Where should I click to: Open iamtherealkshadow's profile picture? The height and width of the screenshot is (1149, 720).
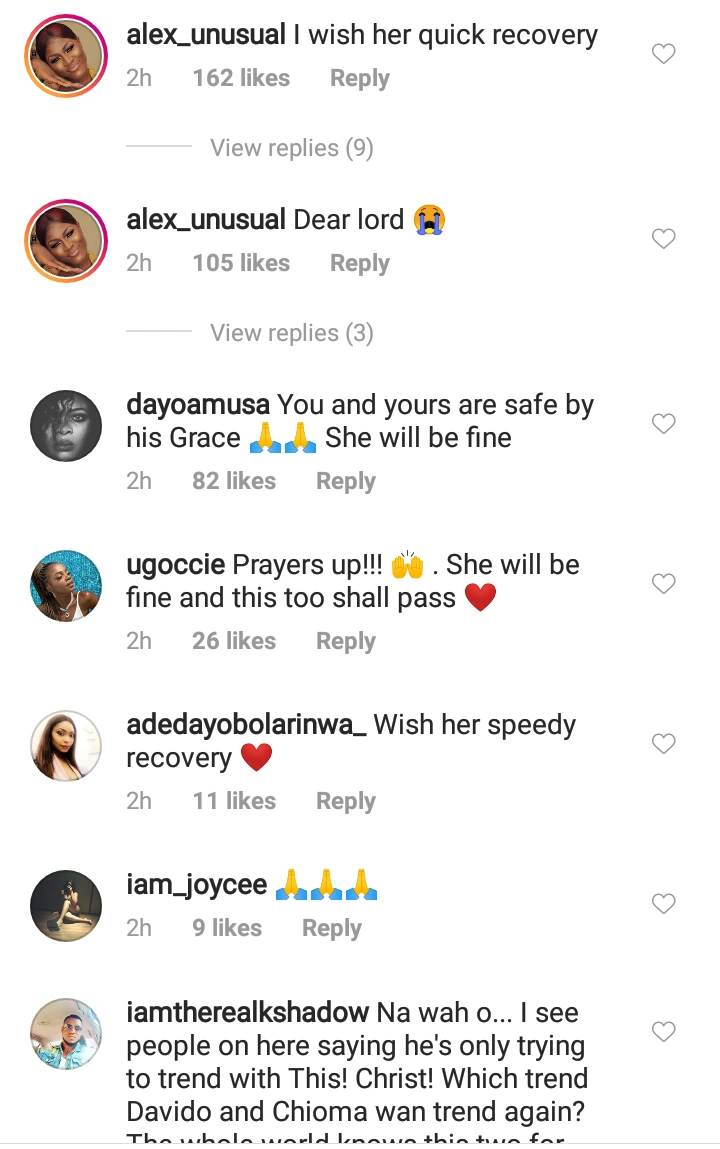tap(66, 1033)
